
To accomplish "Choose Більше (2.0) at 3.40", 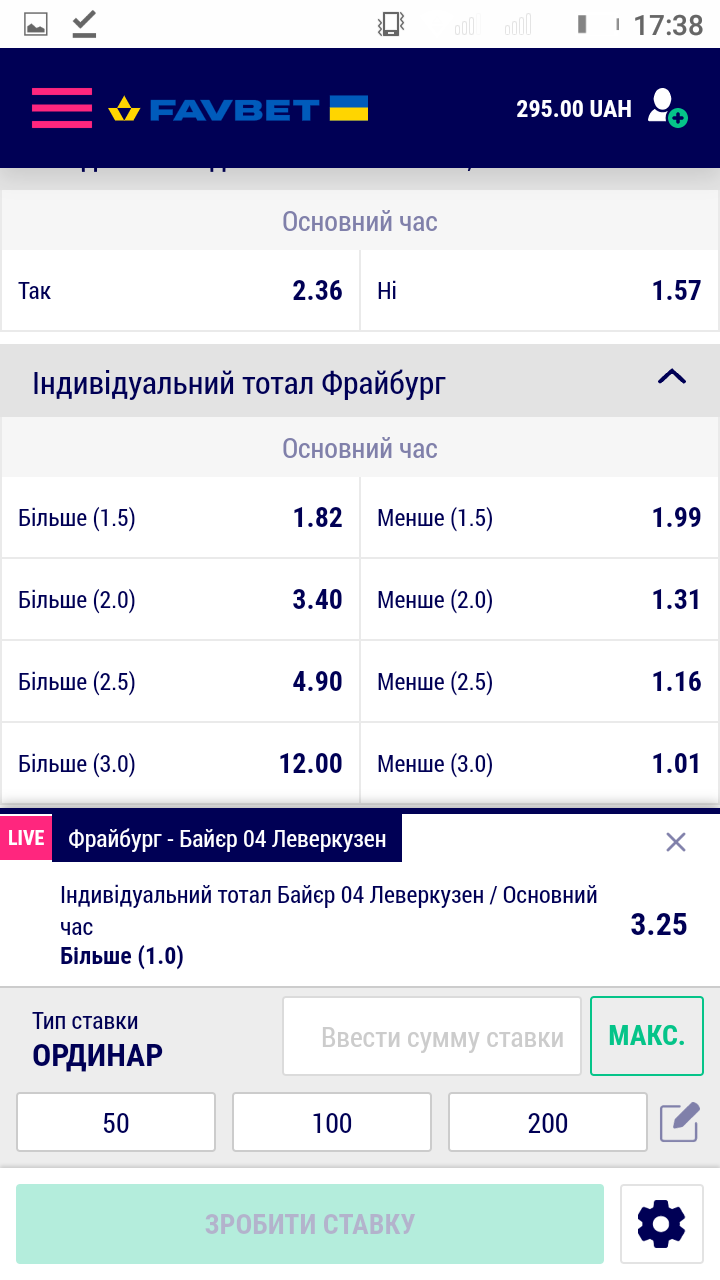I will [181, 600].
